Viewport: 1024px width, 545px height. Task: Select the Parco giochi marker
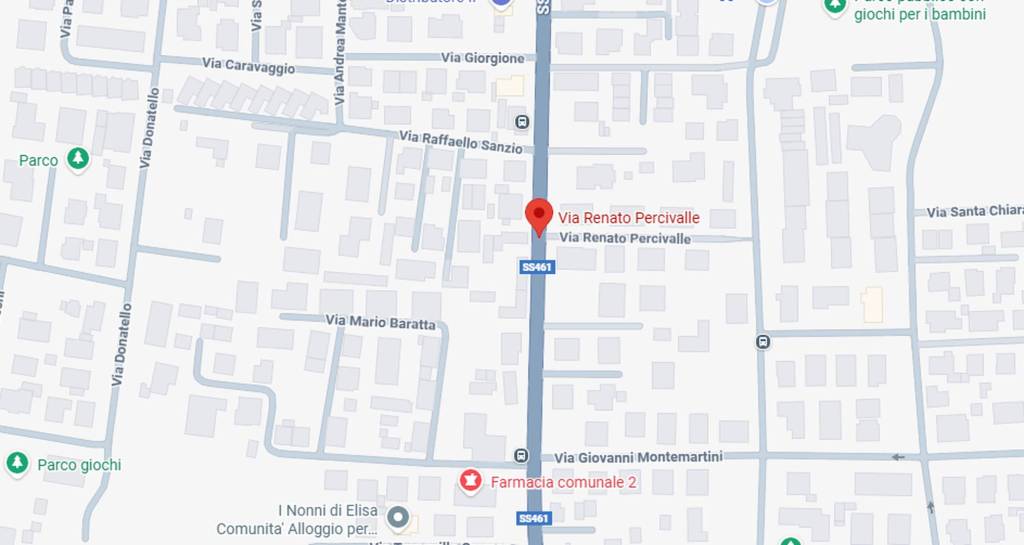[x=17, y=464]
